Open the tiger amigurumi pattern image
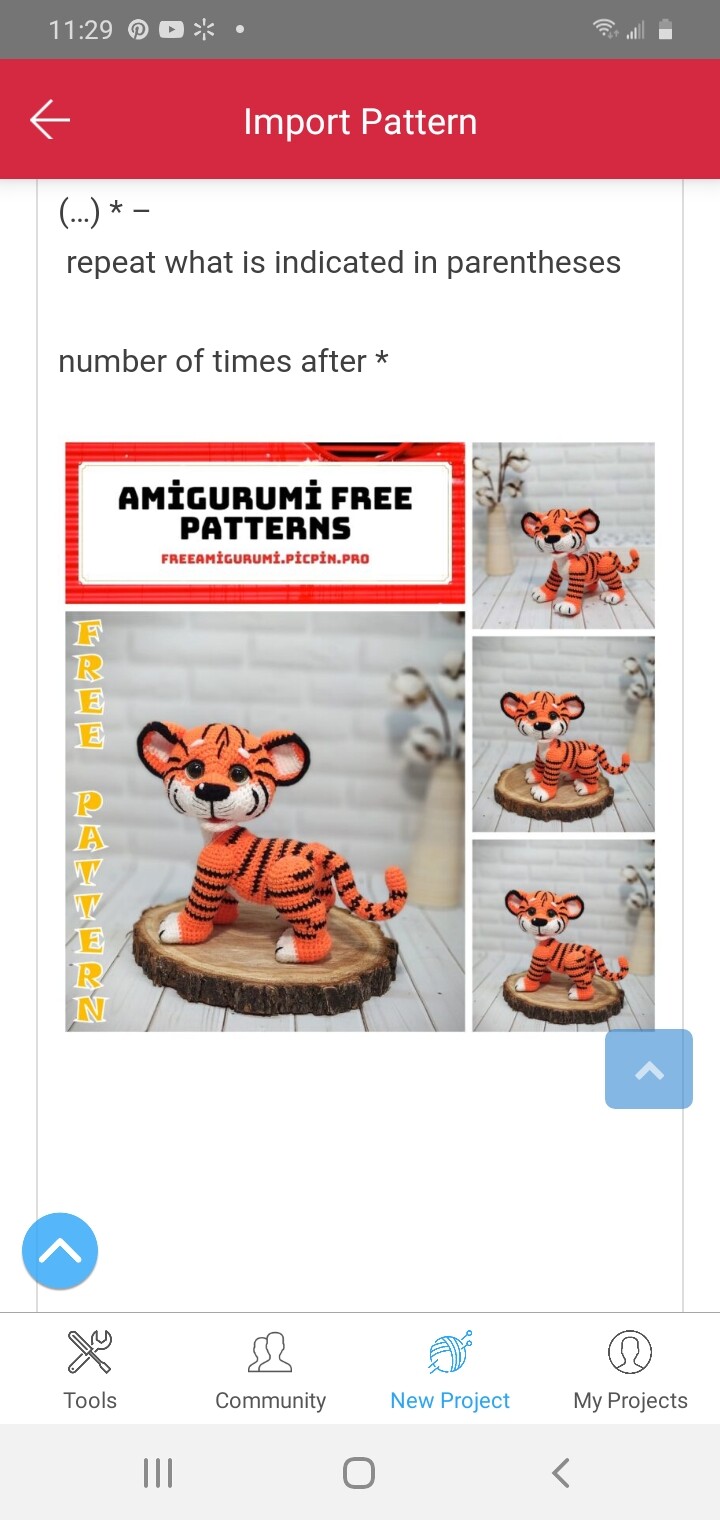720x1520 pixels. tap(360, 737)
